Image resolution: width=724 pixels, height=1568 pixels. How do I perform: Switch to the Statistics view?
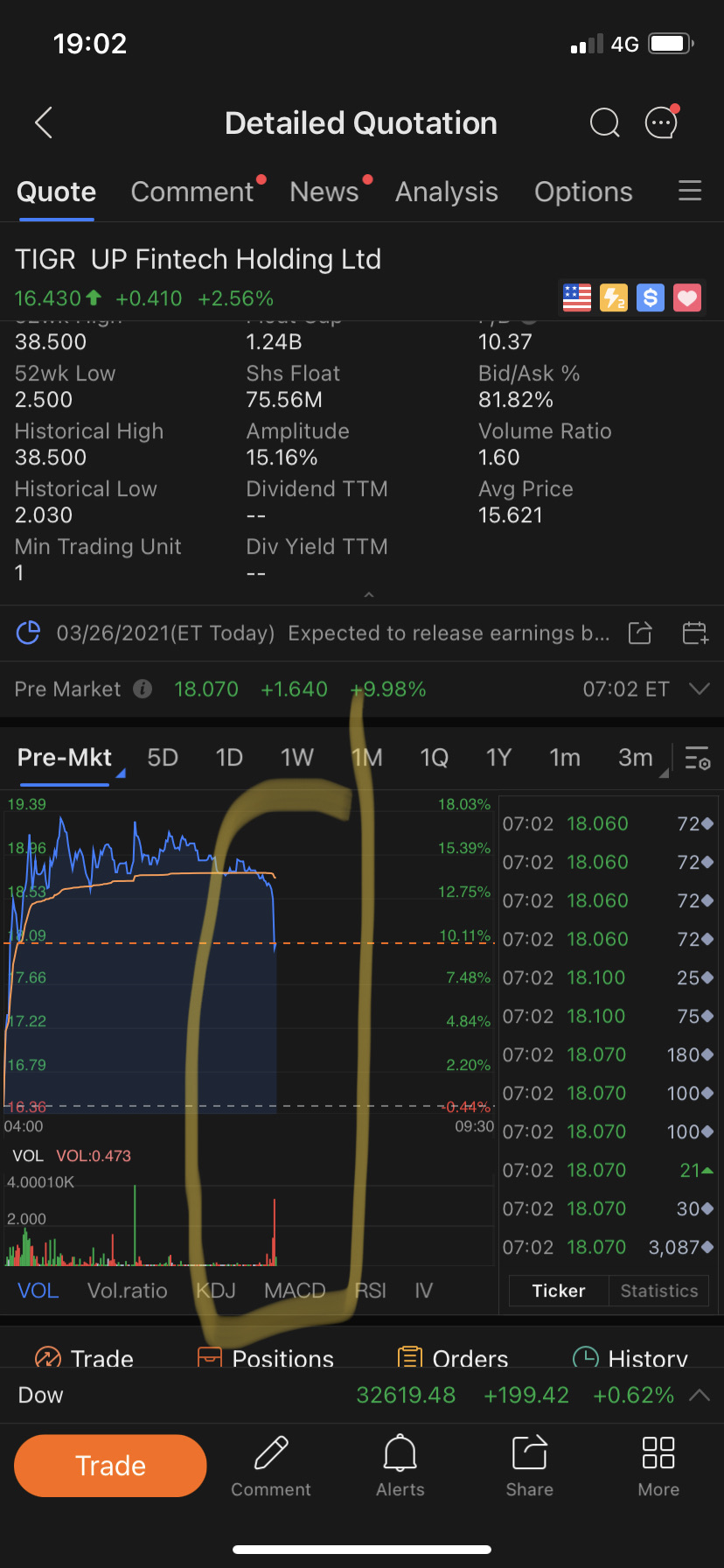tap(658, 1291)
